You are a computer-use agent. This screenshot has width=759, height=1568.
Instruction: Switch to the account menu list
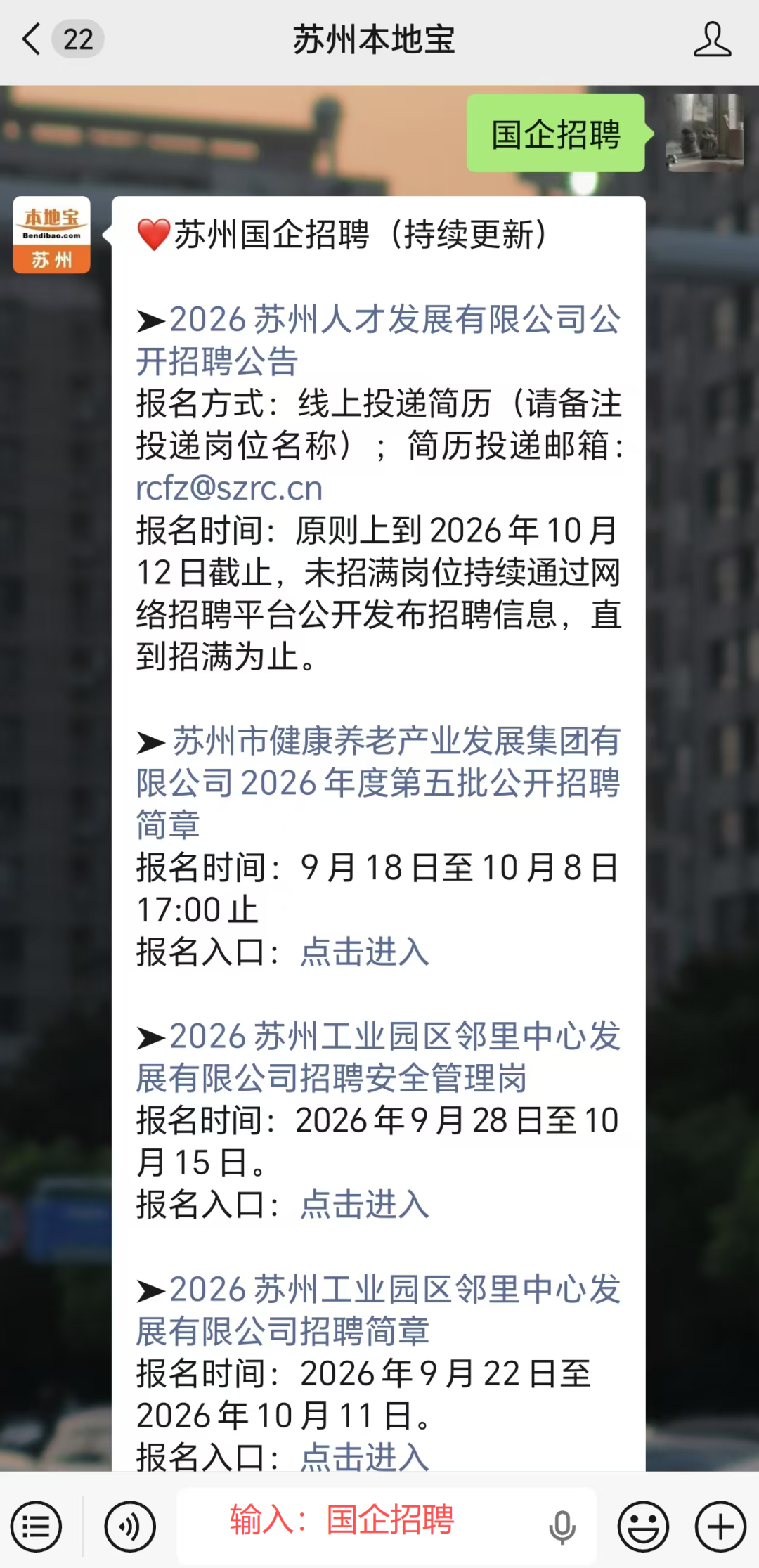[x=36, y=1527]
